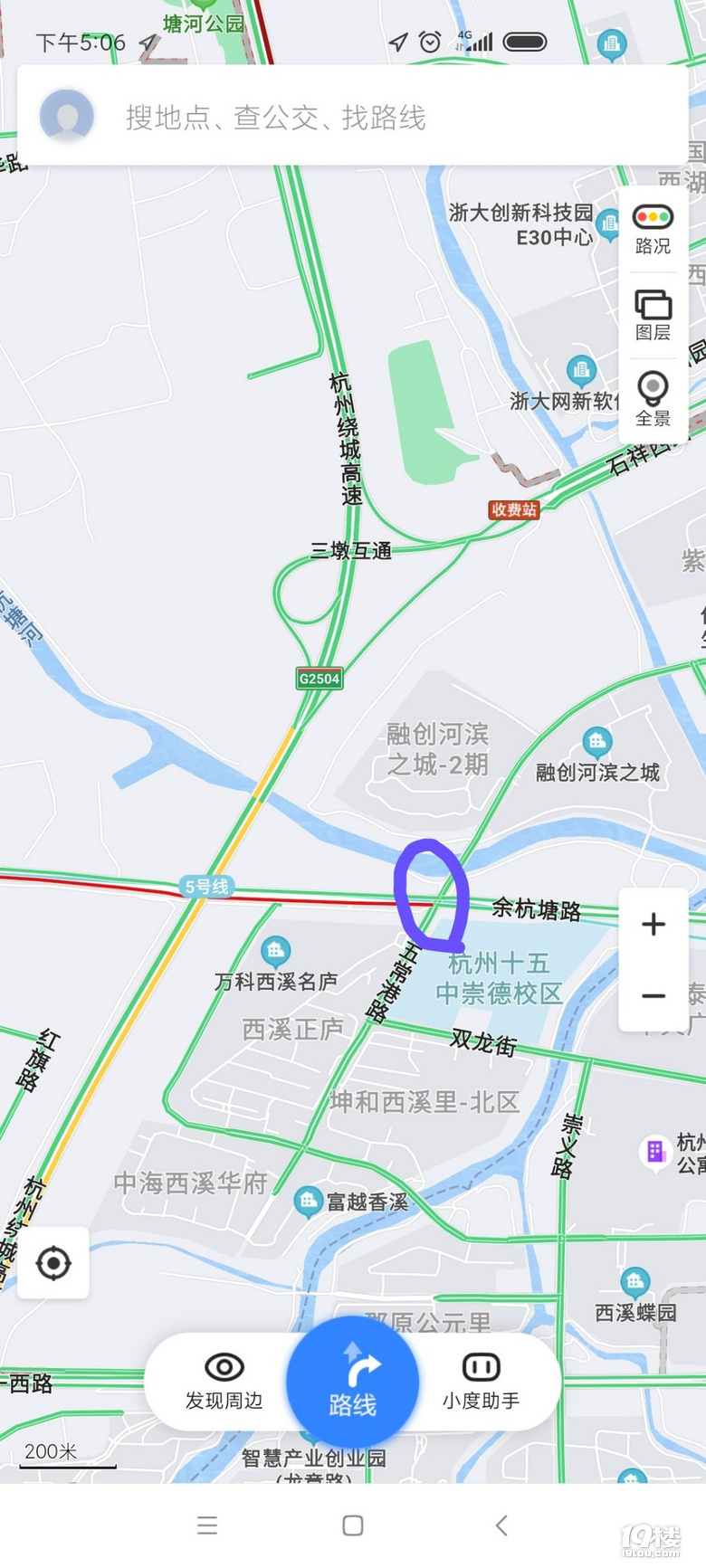Select the 富越香溪 place marker
Image resolution: width=706 pixels, height=1568 pixels.
tap(308, 1201)
